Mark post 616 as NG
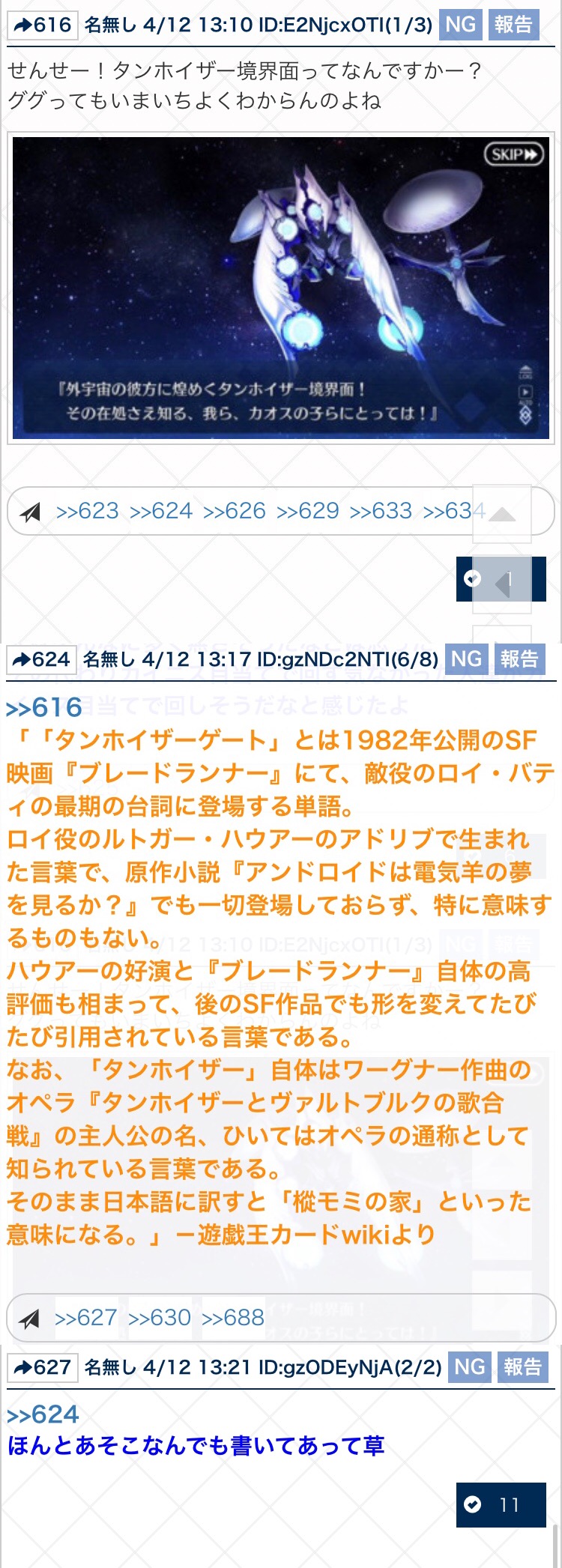562x1568 pixels. [x=460, y=25]
